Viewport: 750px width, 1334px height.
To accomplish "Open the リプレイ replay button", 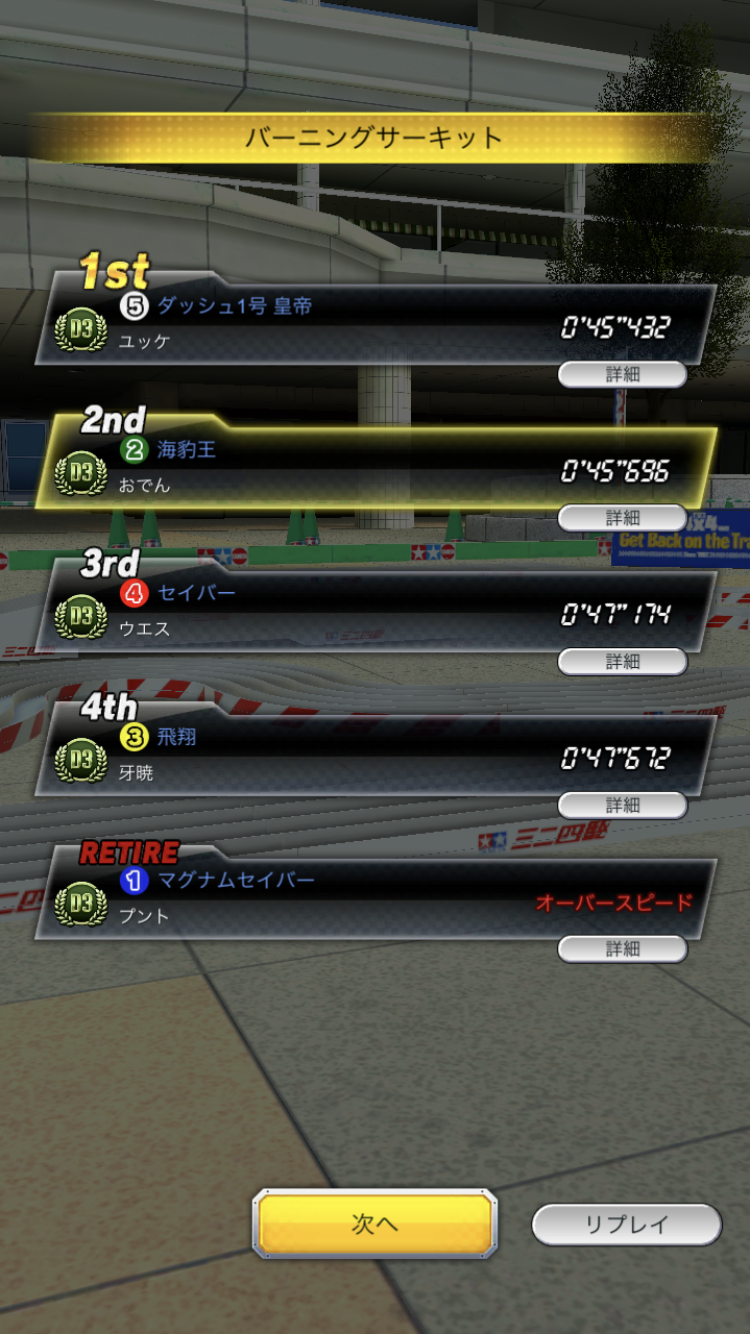I will 626,1224.
